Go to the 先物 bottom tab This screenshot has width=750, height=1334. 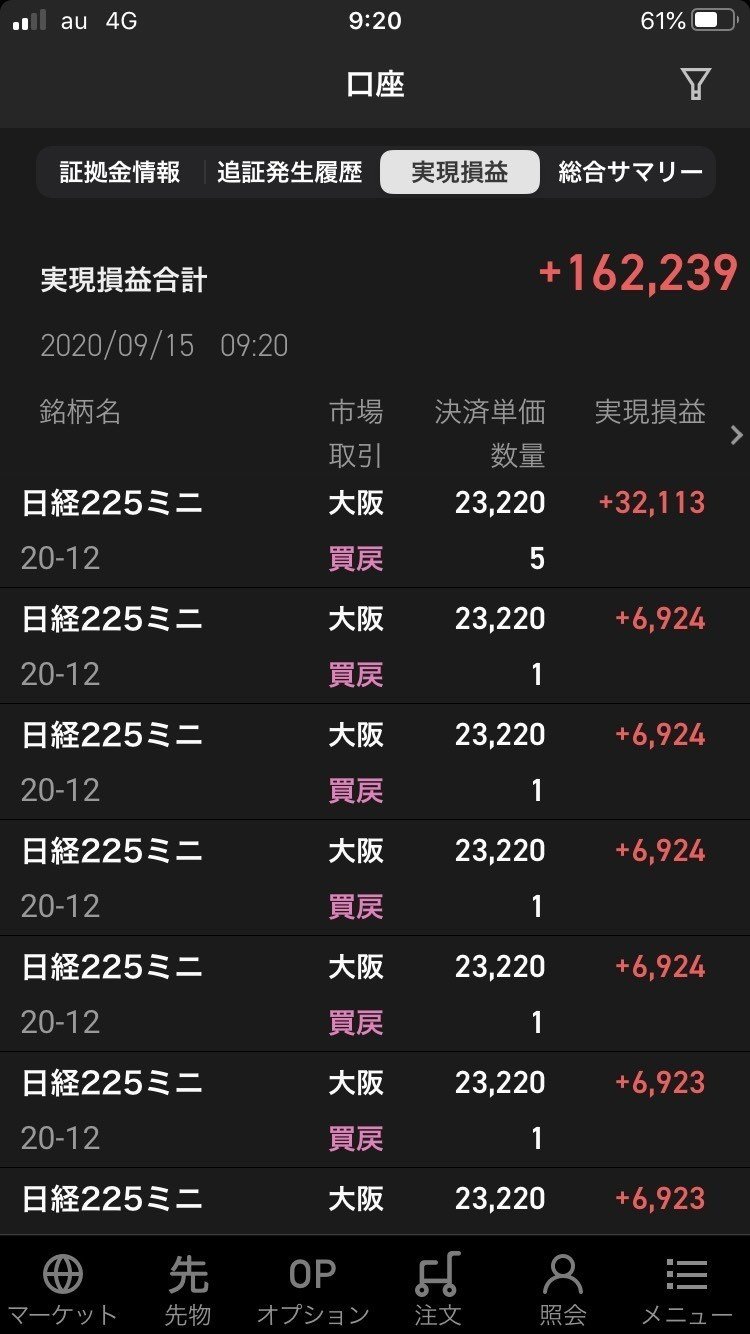click(x=187, y=1288)
